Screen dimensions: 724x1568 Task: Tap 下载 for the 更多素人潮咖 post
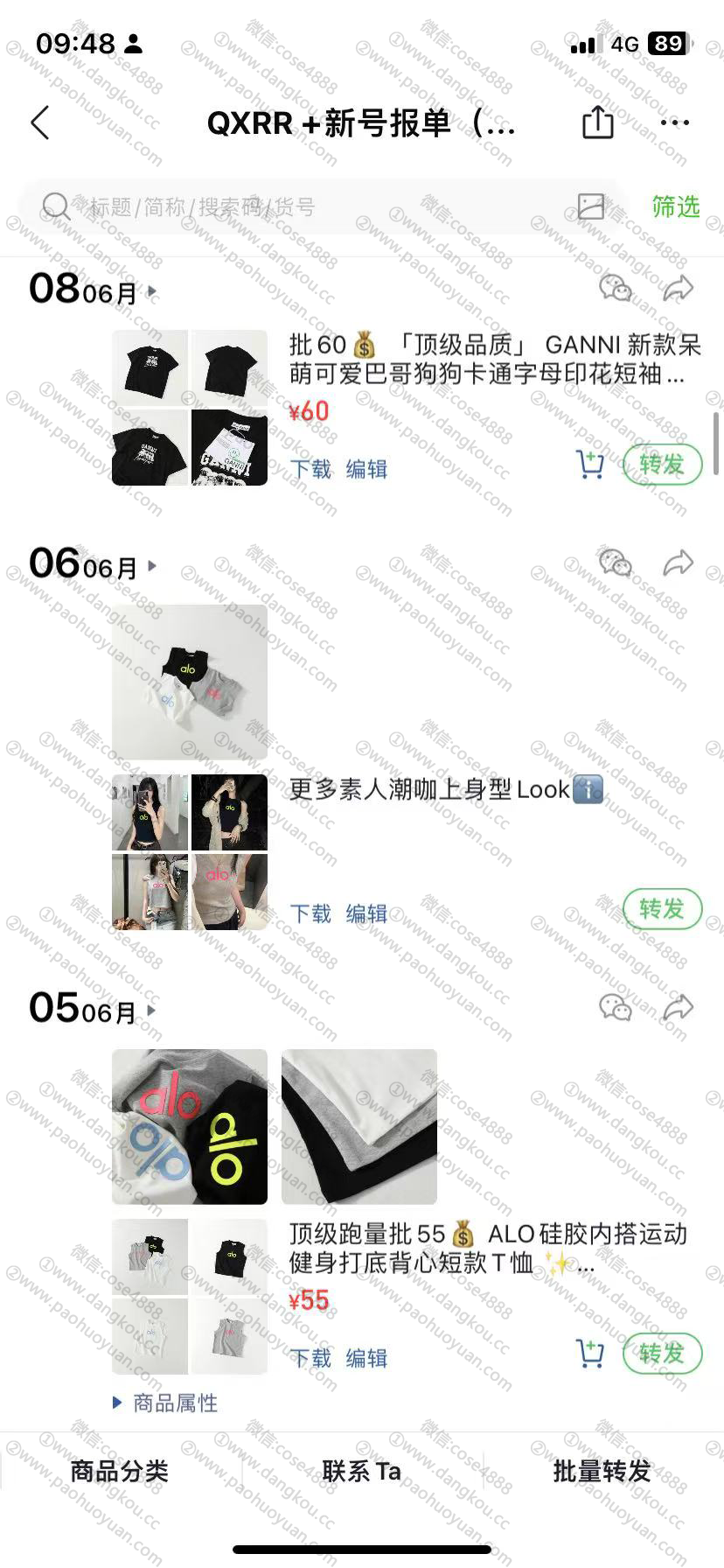point(310,913)
